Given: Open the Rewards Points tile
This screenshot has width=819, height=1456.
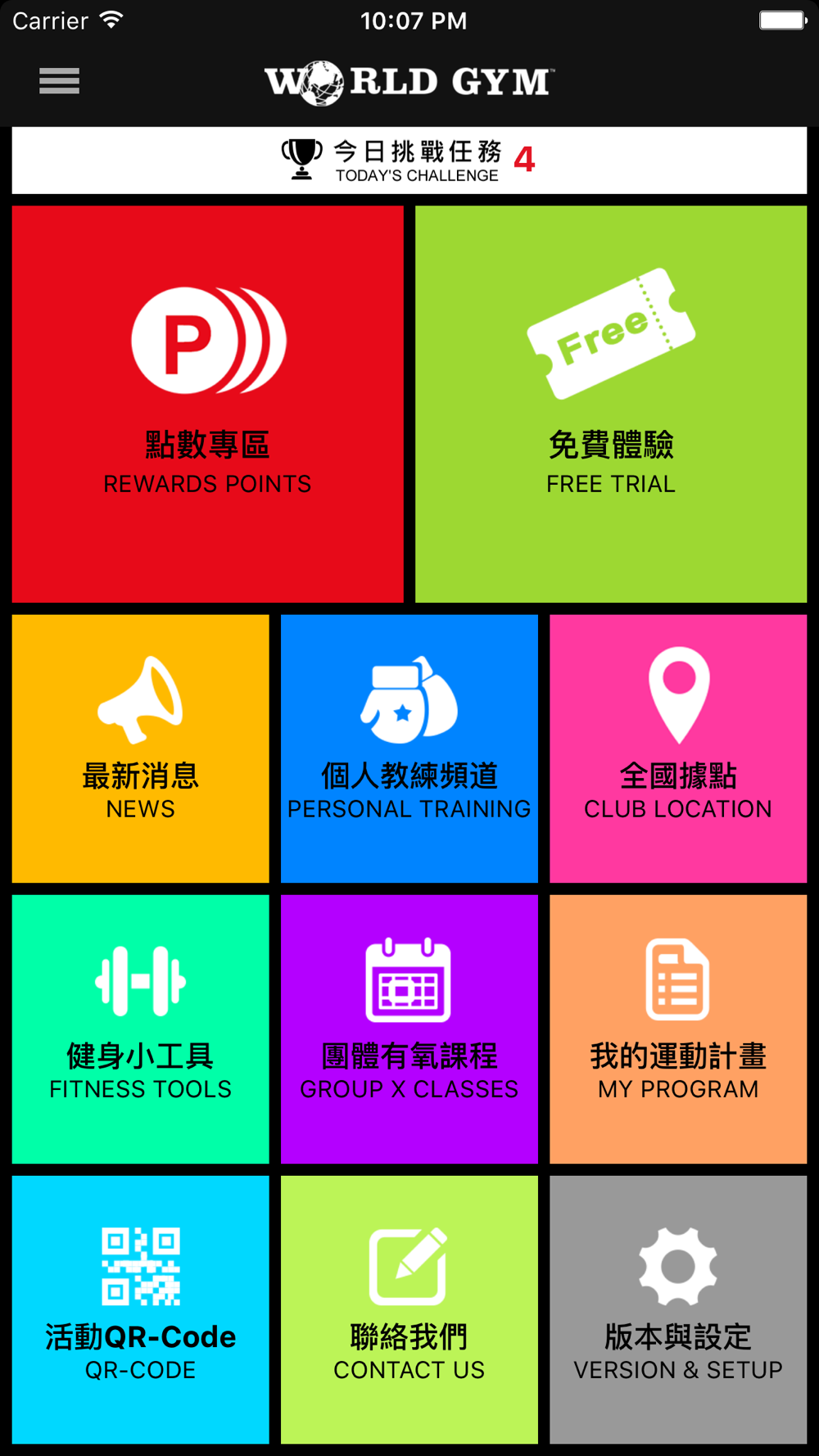Looking at the screenshot, I should [208, 404].
